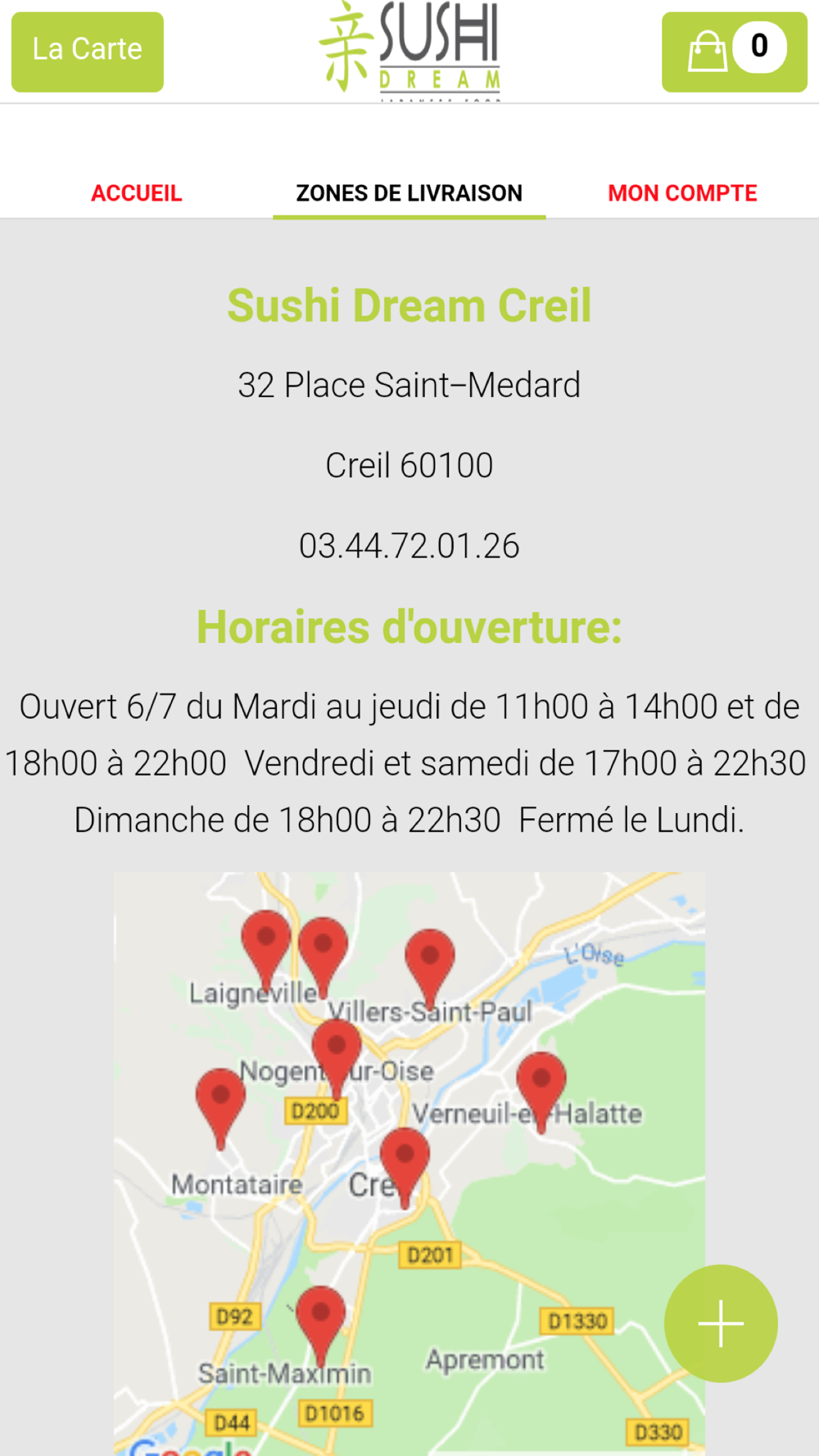819x1456 pixels.
Task: Tap the green plus floating button
Action: coord(721,1323)
